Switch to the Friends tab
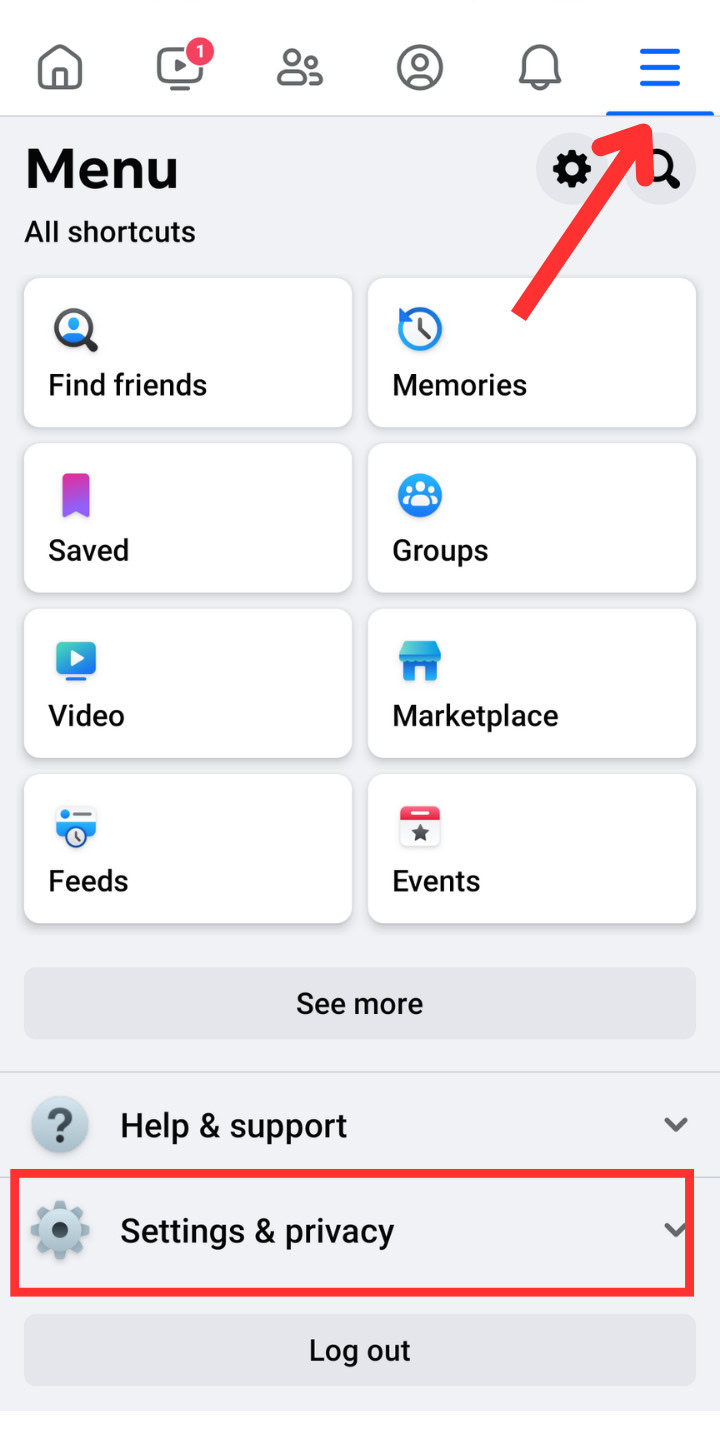This screenshot has width=720, height=1440. (299, 68)
